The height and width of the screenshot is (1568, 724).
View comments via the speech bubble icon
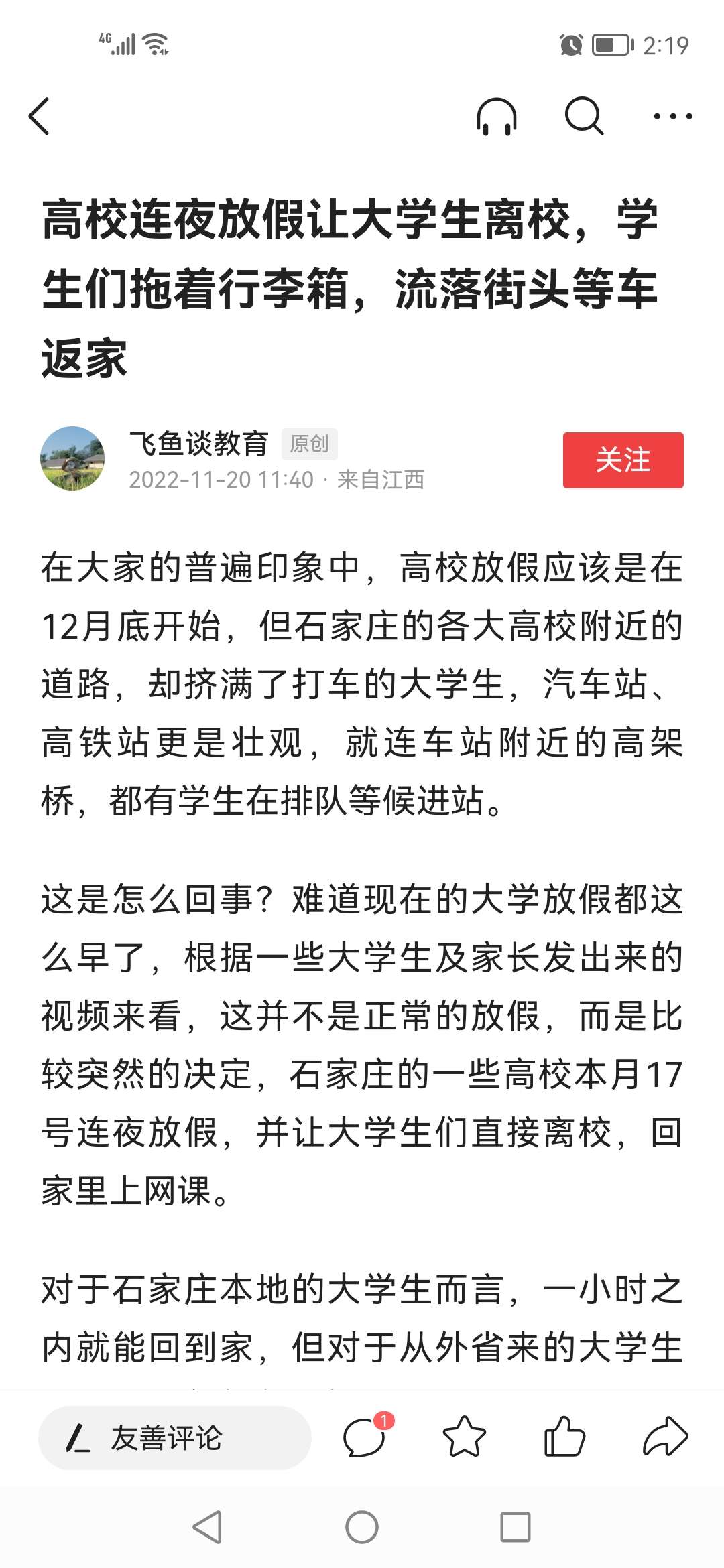[365, 1437]
